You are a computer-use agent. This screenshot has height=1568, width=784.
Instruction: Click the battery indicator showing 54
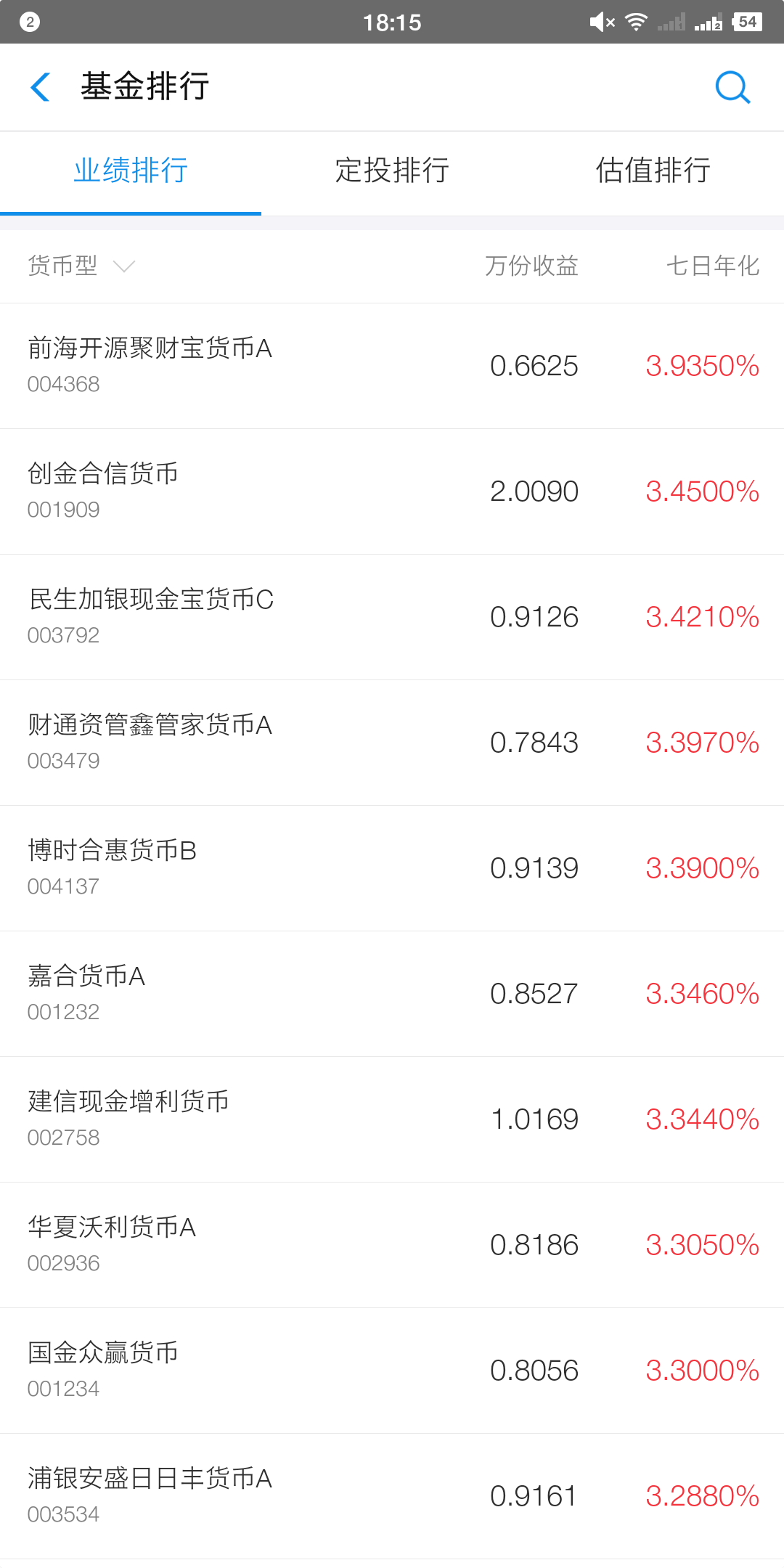click(x=747, y=21)
